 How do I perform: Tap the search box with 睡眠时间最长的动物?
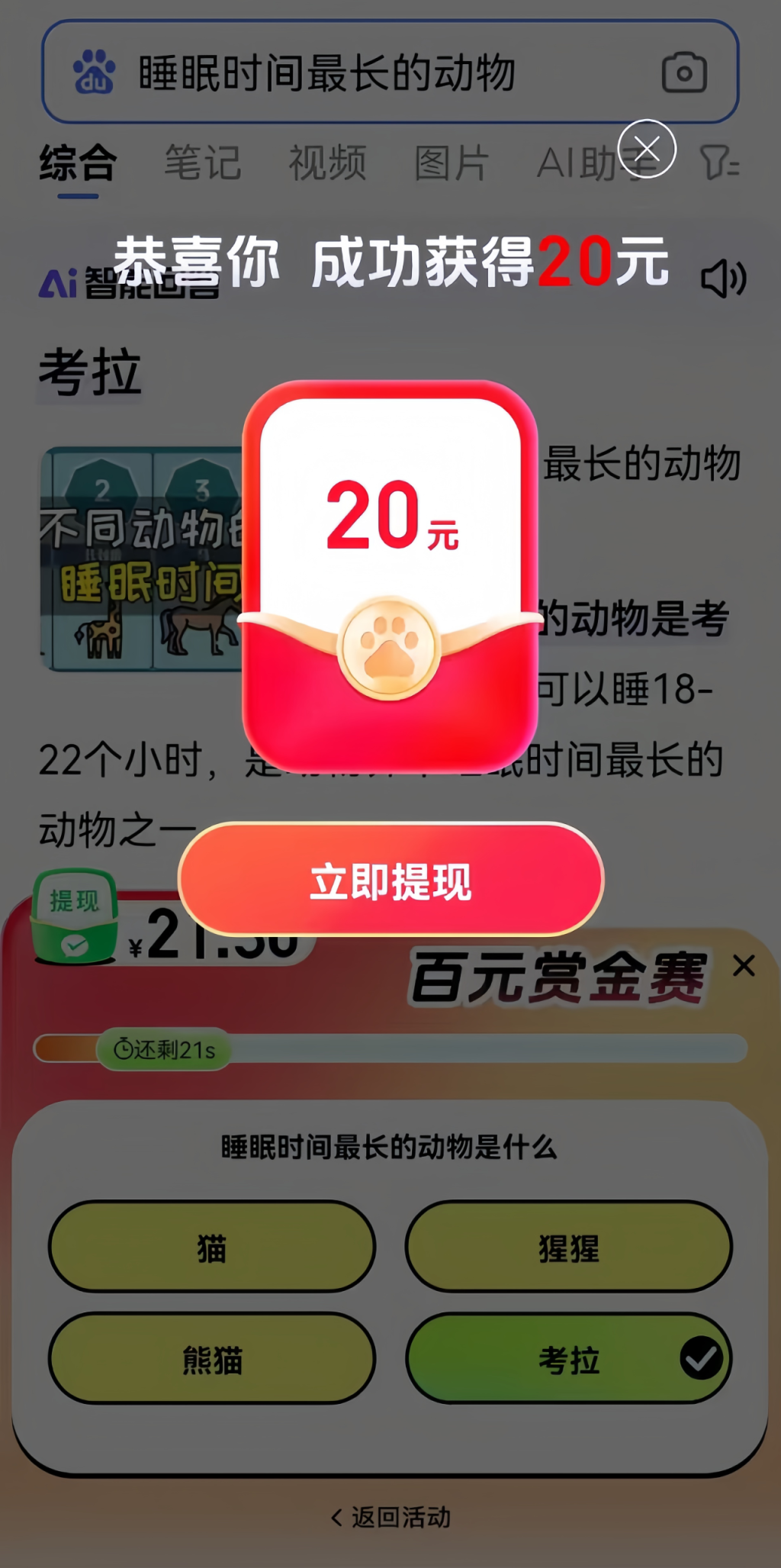point(390,72)
